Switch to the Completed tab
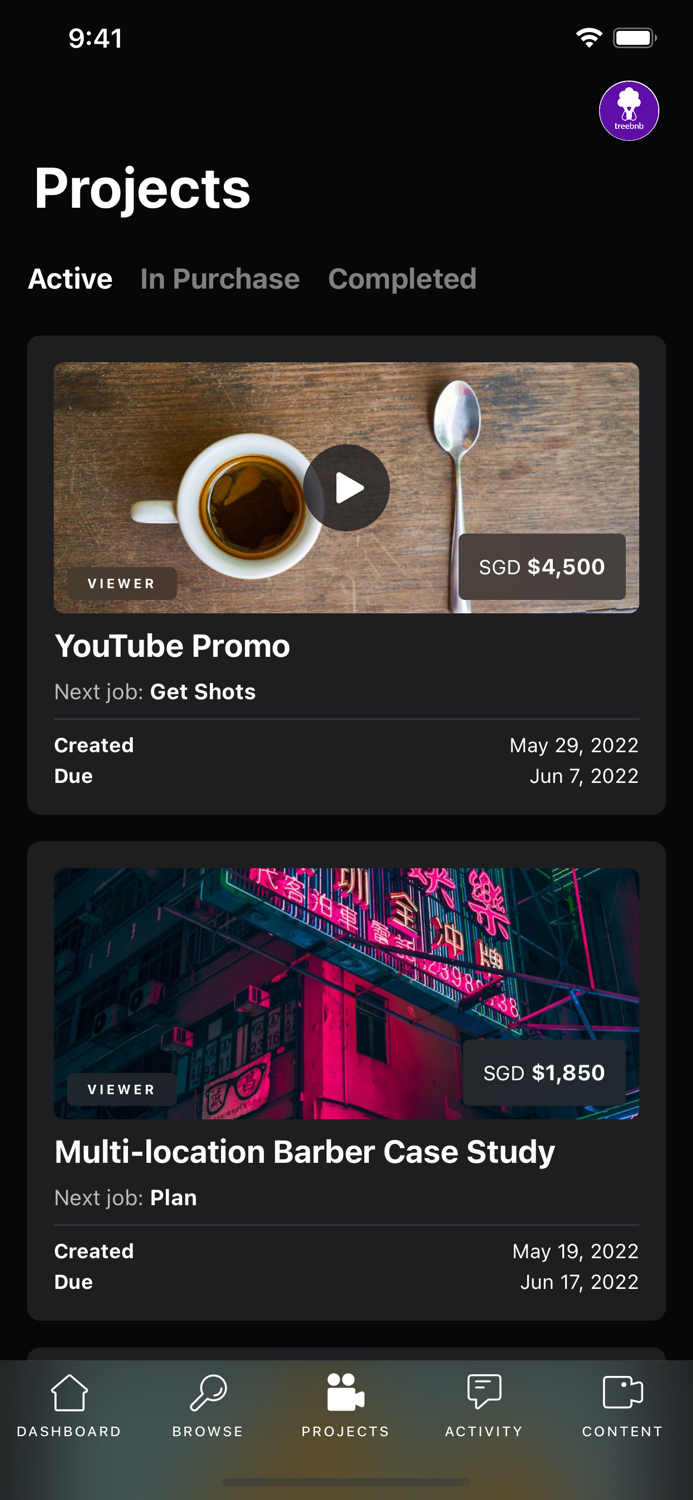Viewport: 693px width, 1500px height. [x=402, y=279]
